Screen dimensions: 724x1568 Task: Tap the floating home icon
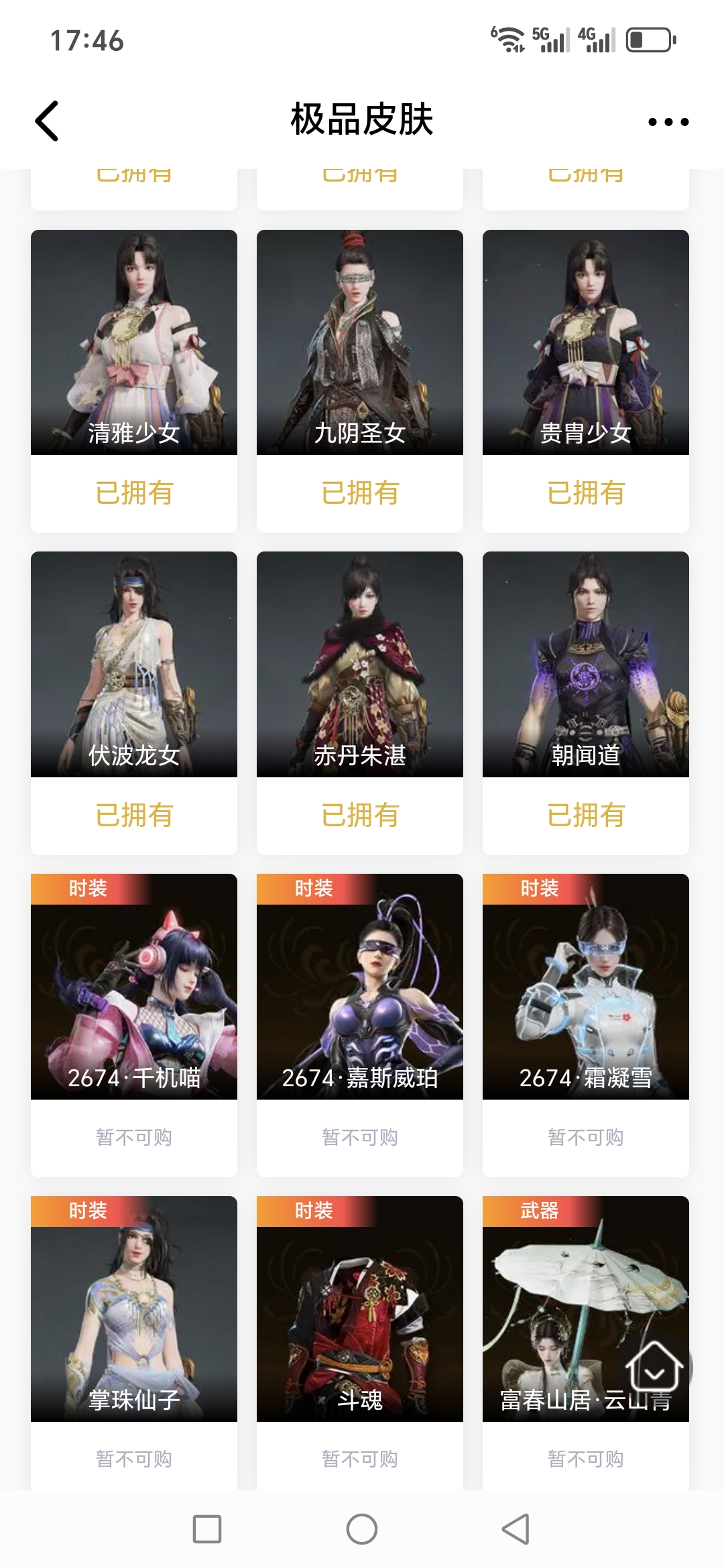pos(655,1368)
